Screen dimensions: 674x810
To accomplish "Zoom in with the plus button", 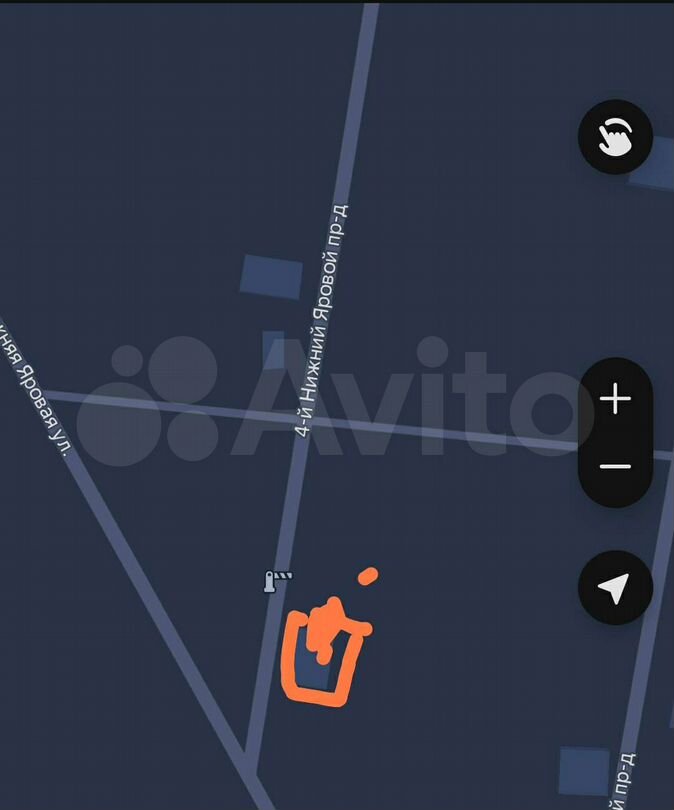I will [615, 398].
